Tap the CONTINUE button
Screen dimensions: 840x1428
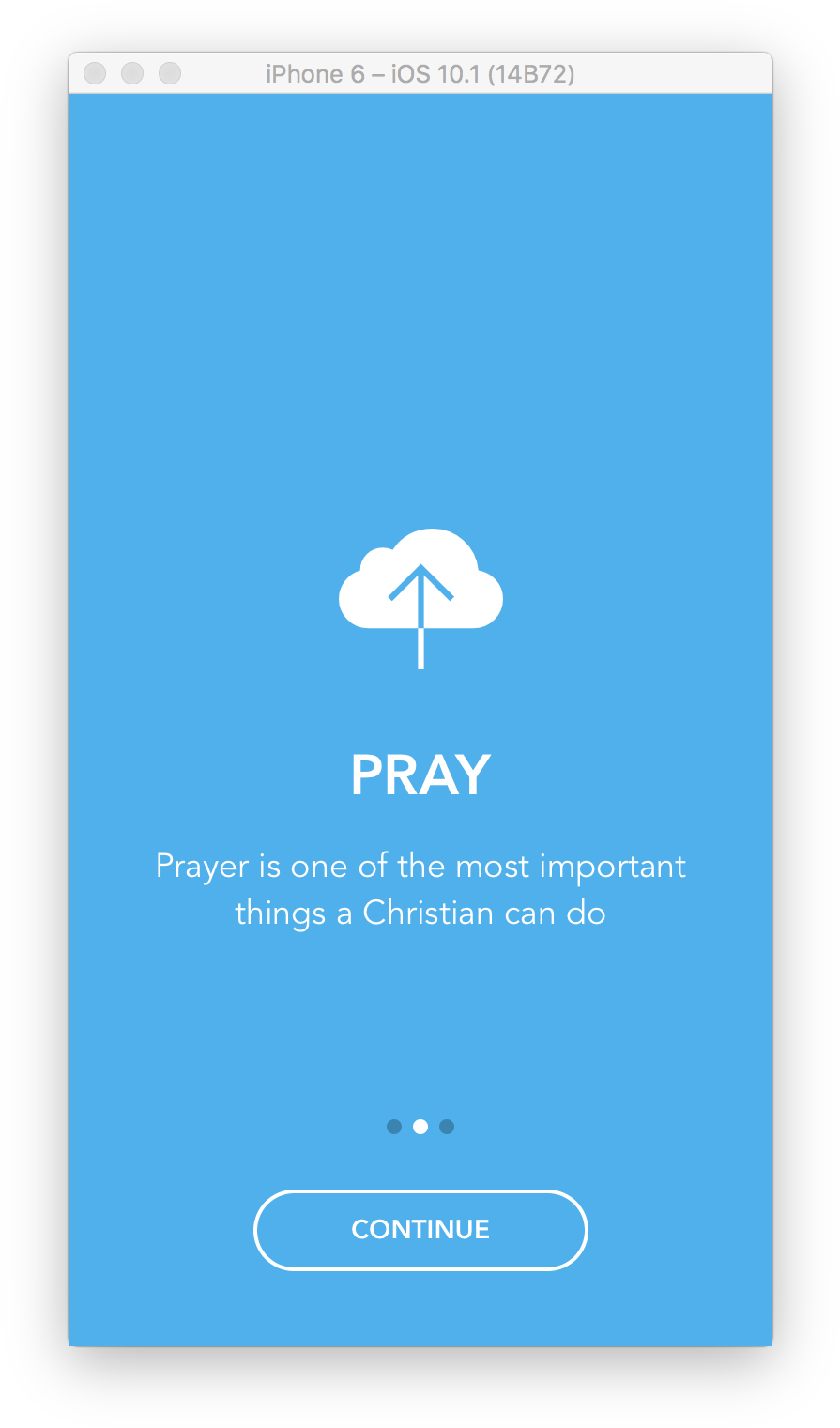(420, 1230)
